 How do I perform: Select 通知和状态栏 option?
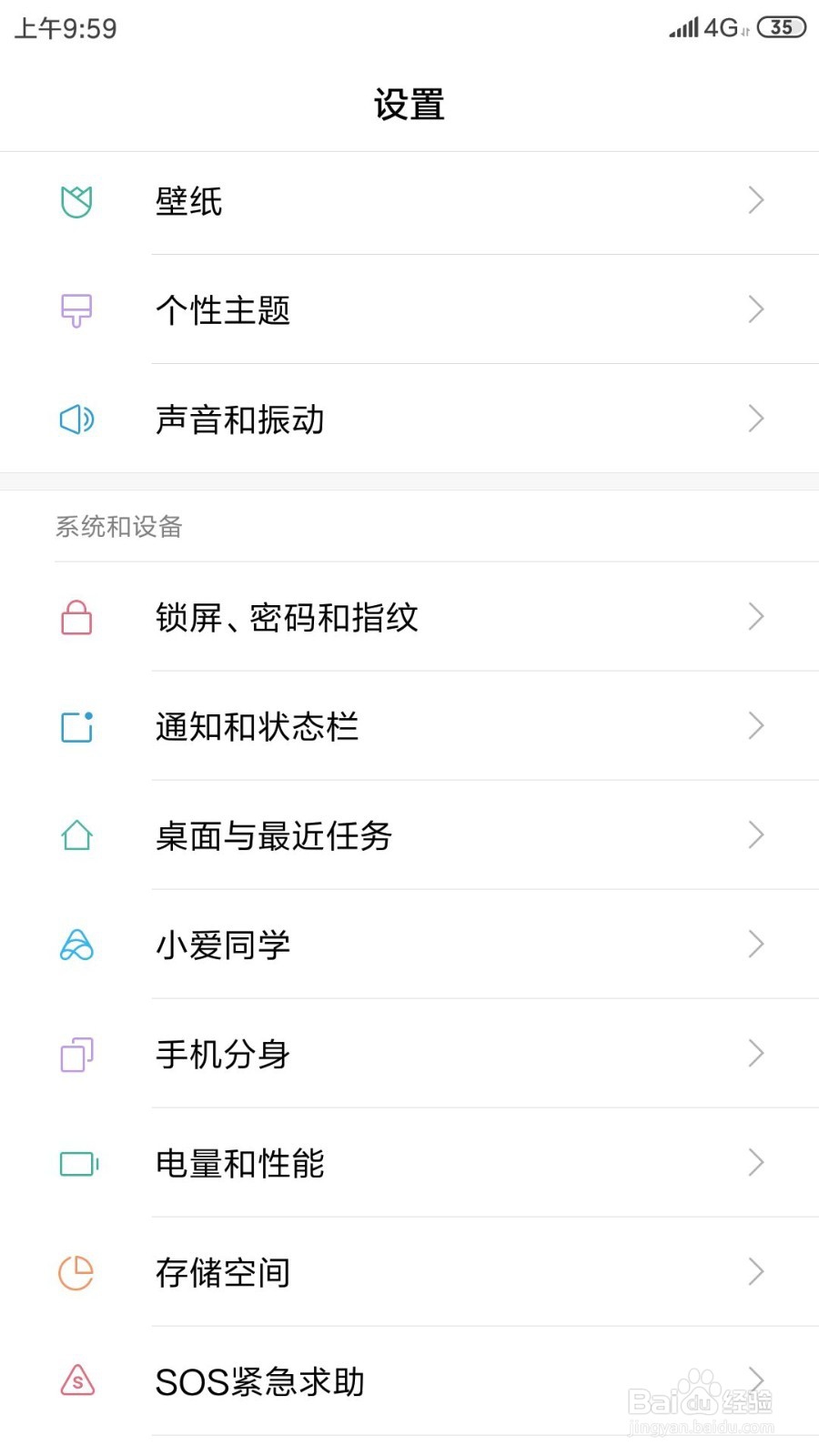click(x=409, y=727)
